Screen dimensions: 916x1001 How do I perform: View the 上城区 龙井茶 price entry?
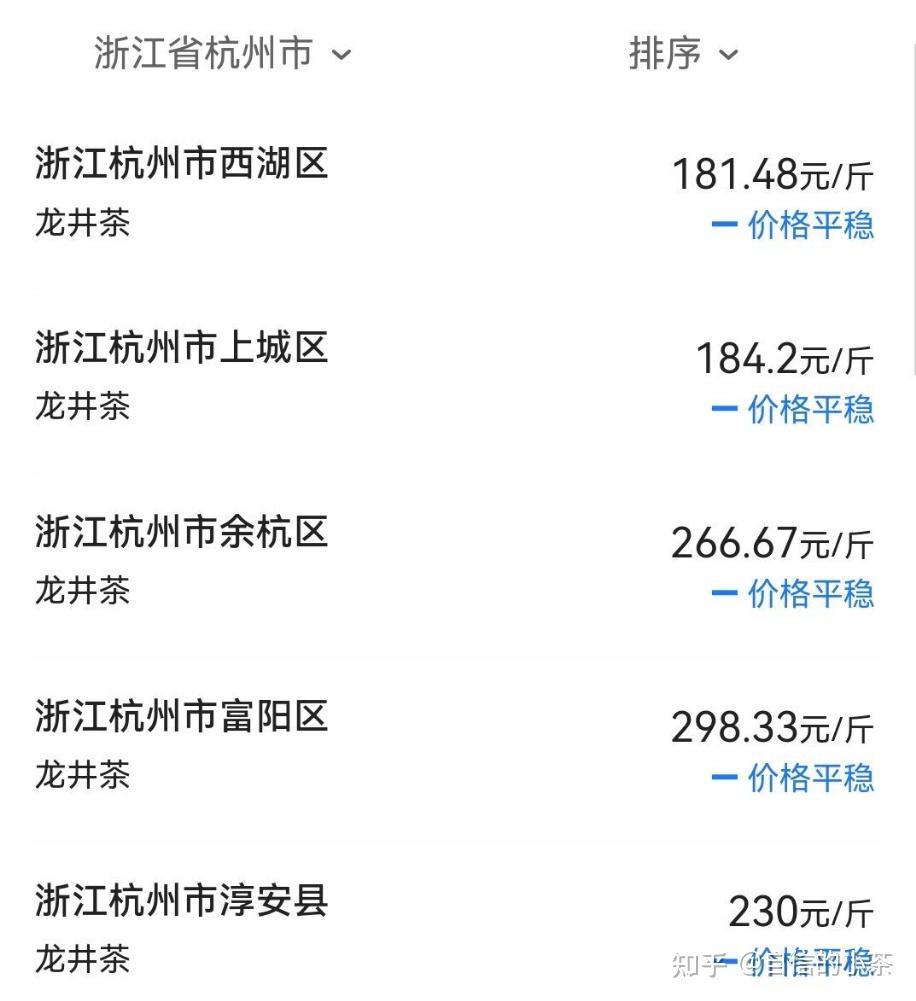click(x=456, y=377)
